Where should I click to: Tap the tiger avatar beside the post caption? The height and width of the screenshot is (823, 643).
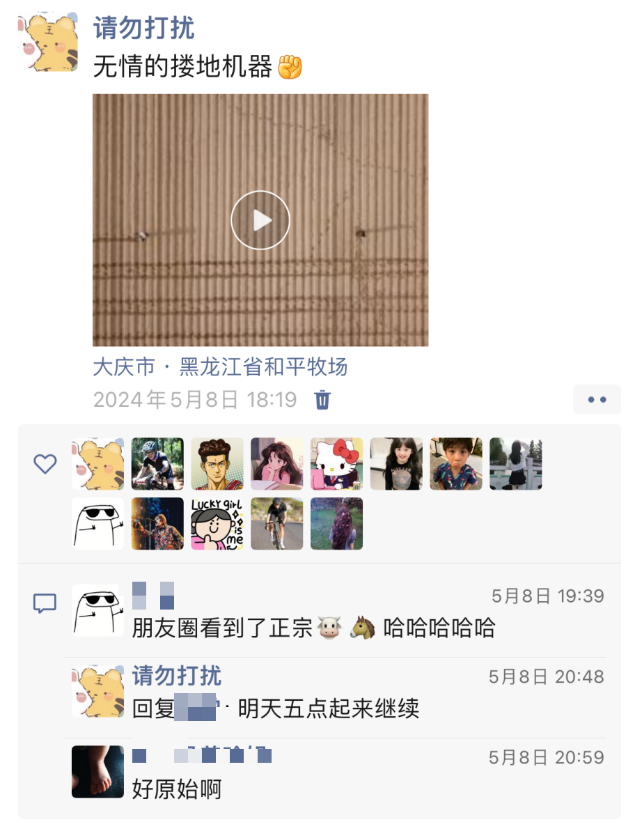point(50,42)
